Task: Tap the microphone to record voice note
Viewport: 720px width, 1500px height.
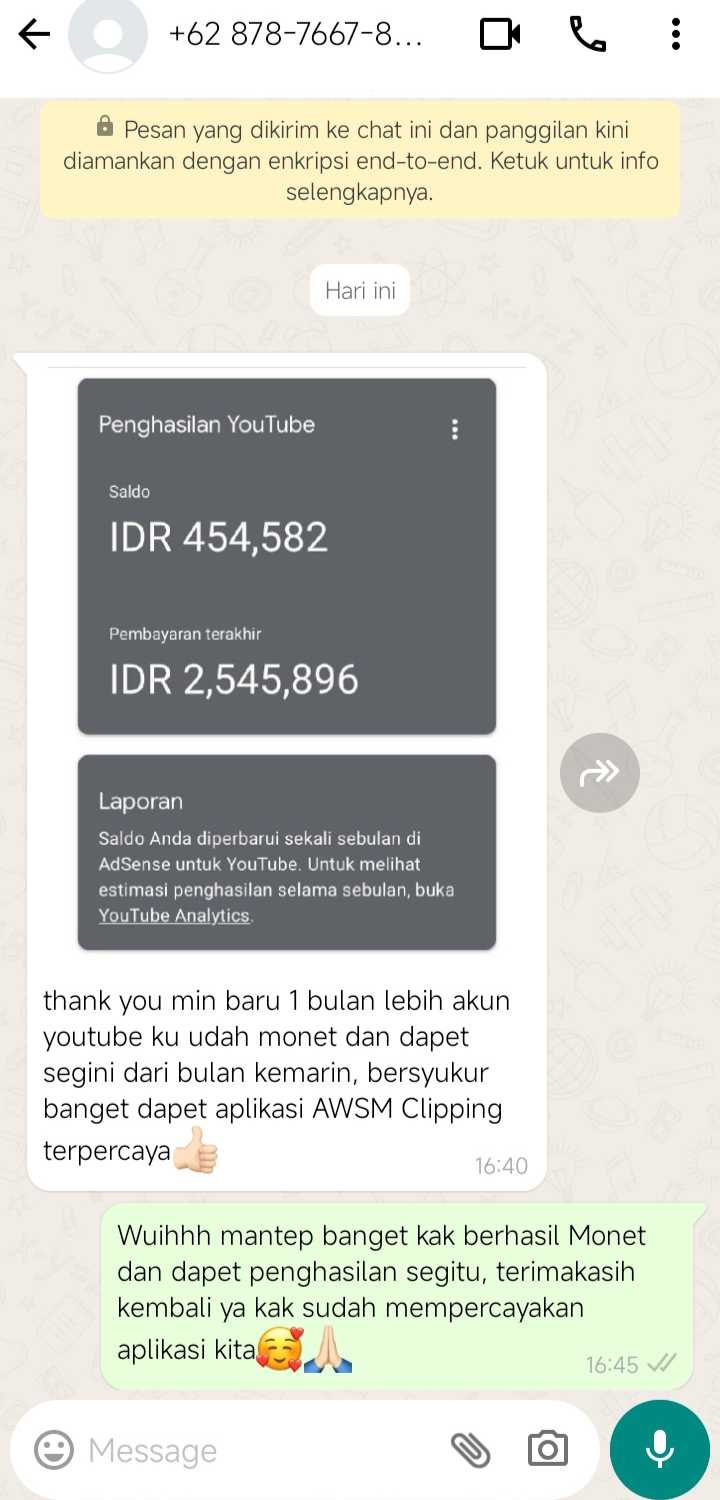Action: pos(659,1449)
